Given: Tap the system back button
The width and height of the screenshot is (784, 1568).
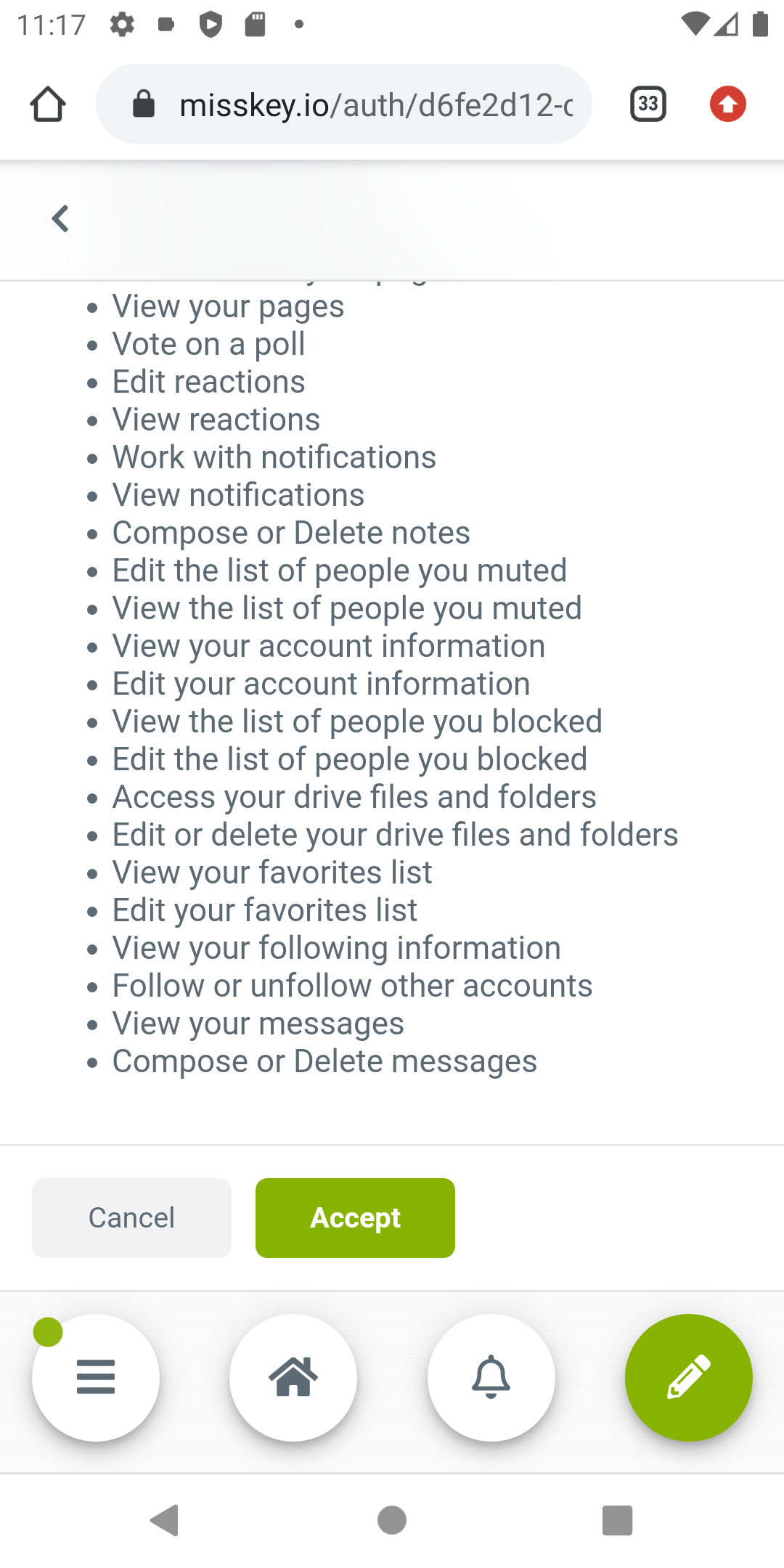Looking at the screenshot, I should 165,1520.
